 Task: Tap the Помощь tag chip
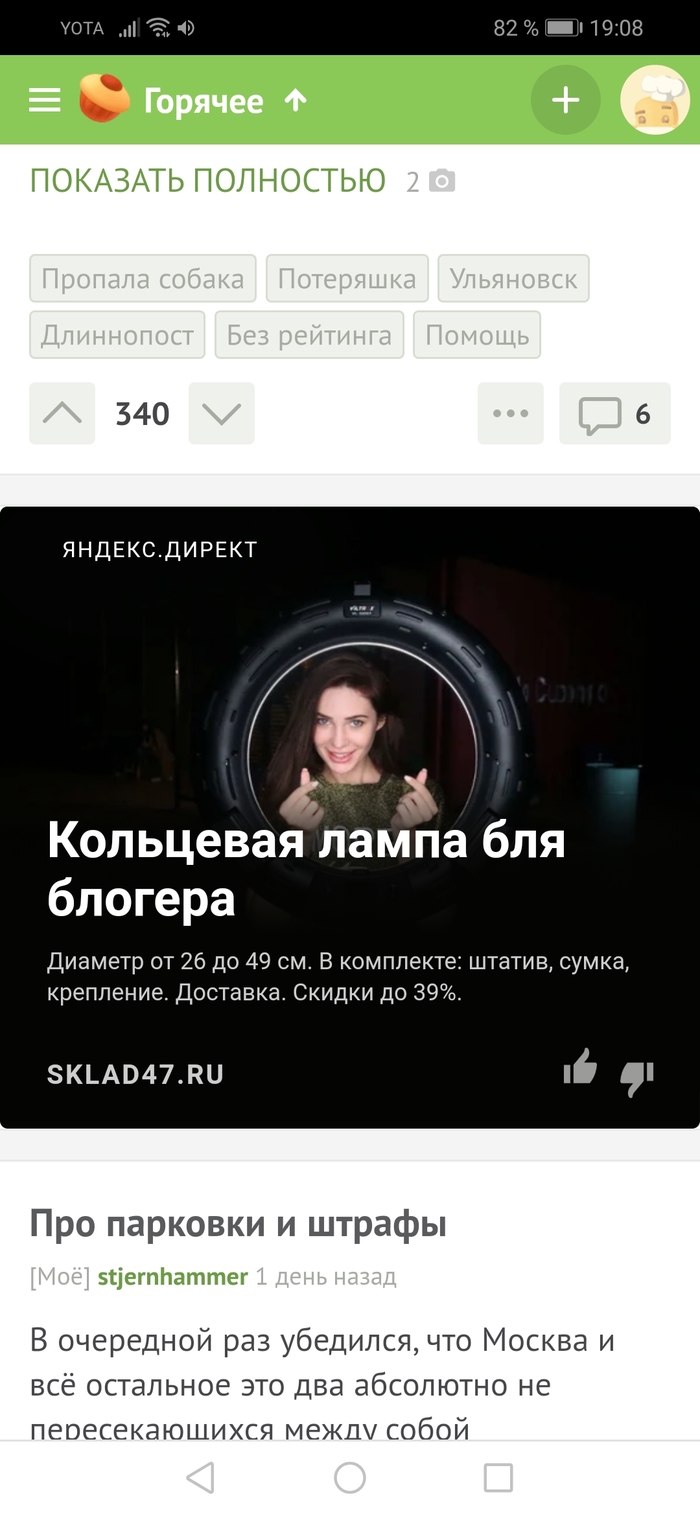(477, 335)
